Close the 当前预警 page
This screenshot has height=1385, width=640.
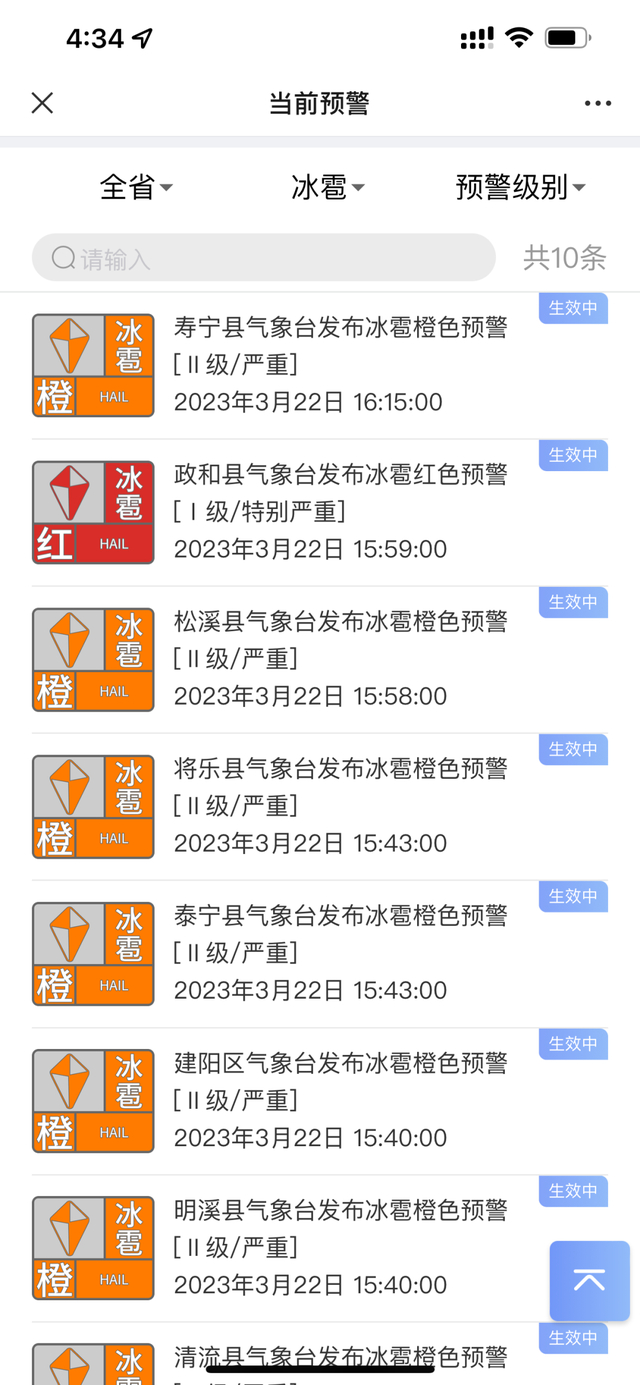pos(42,103)
